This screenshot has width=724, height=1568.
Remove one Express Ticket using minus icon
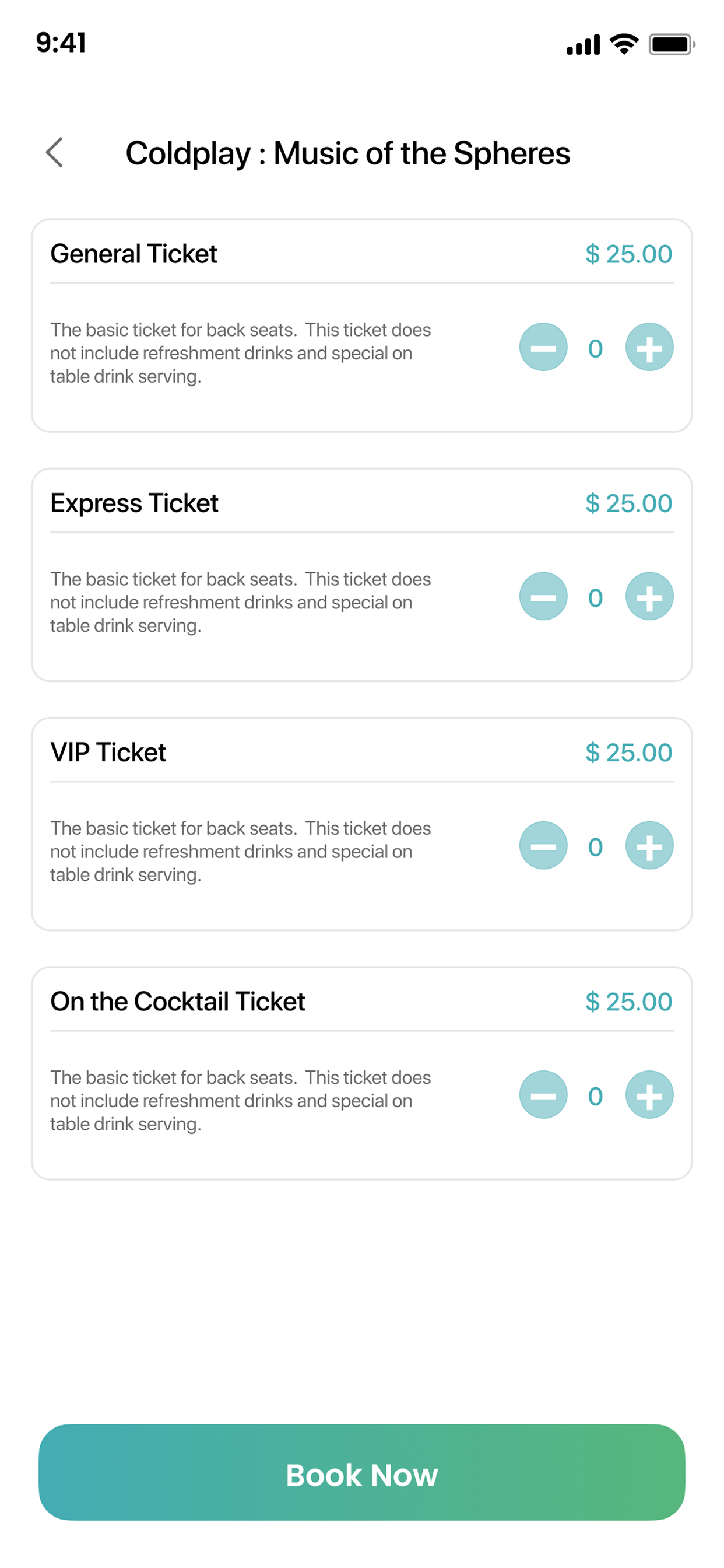click(543, 597)
